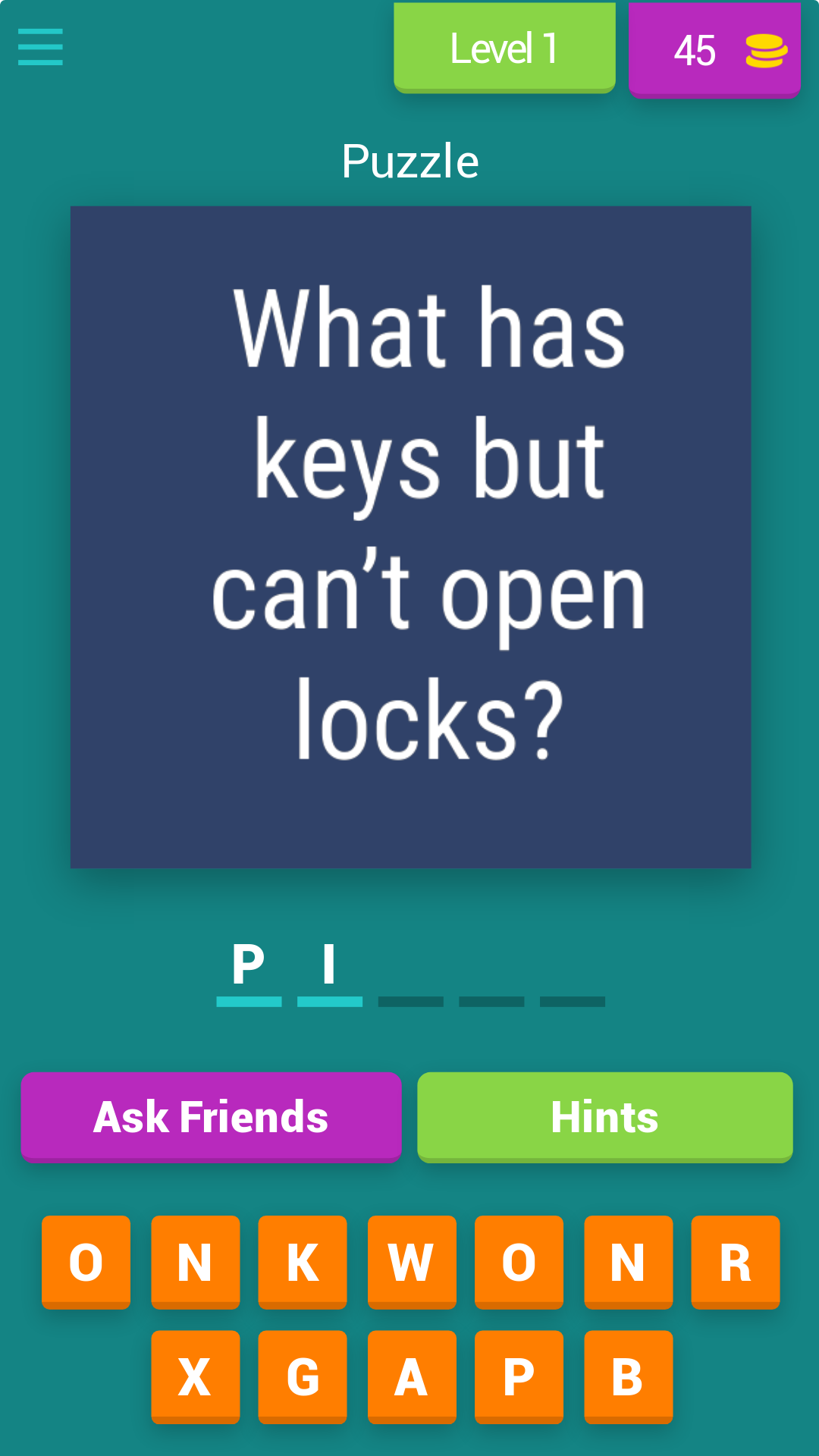
Task: Pick the letter G tile
Action: tap(303, 1376)
